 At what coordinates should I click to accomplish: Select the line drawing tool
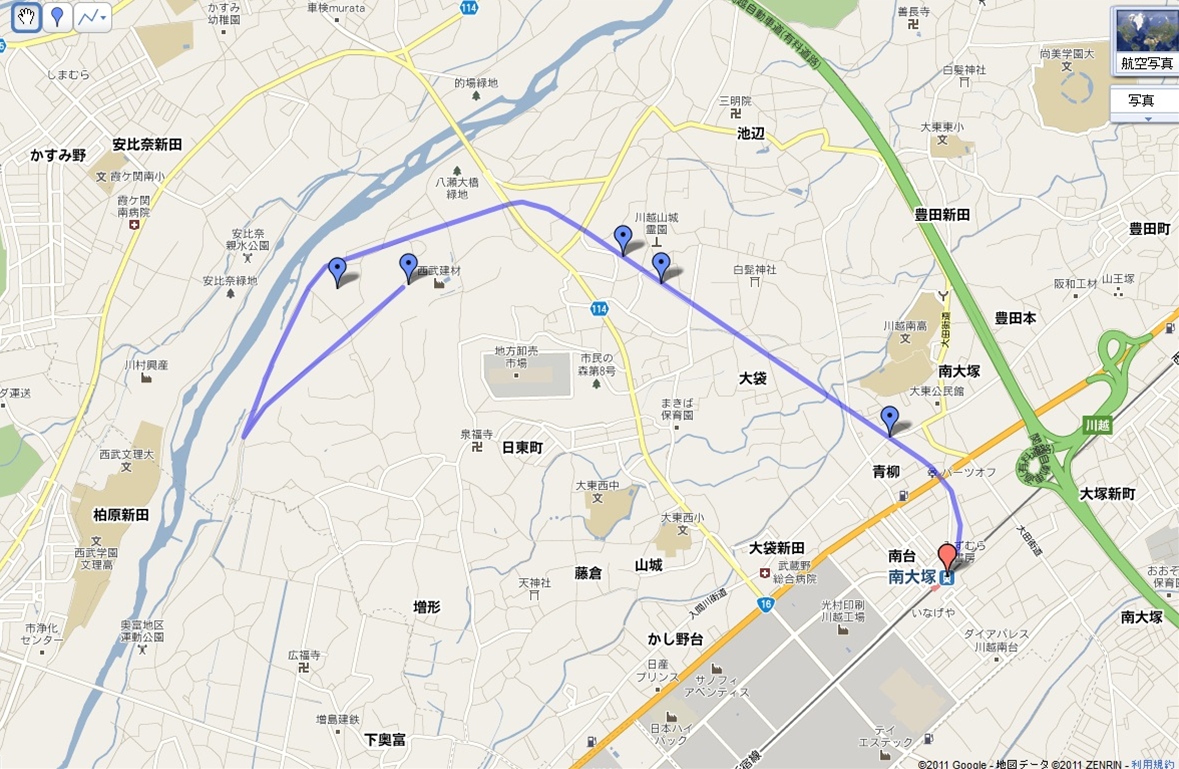coord(93,17)
